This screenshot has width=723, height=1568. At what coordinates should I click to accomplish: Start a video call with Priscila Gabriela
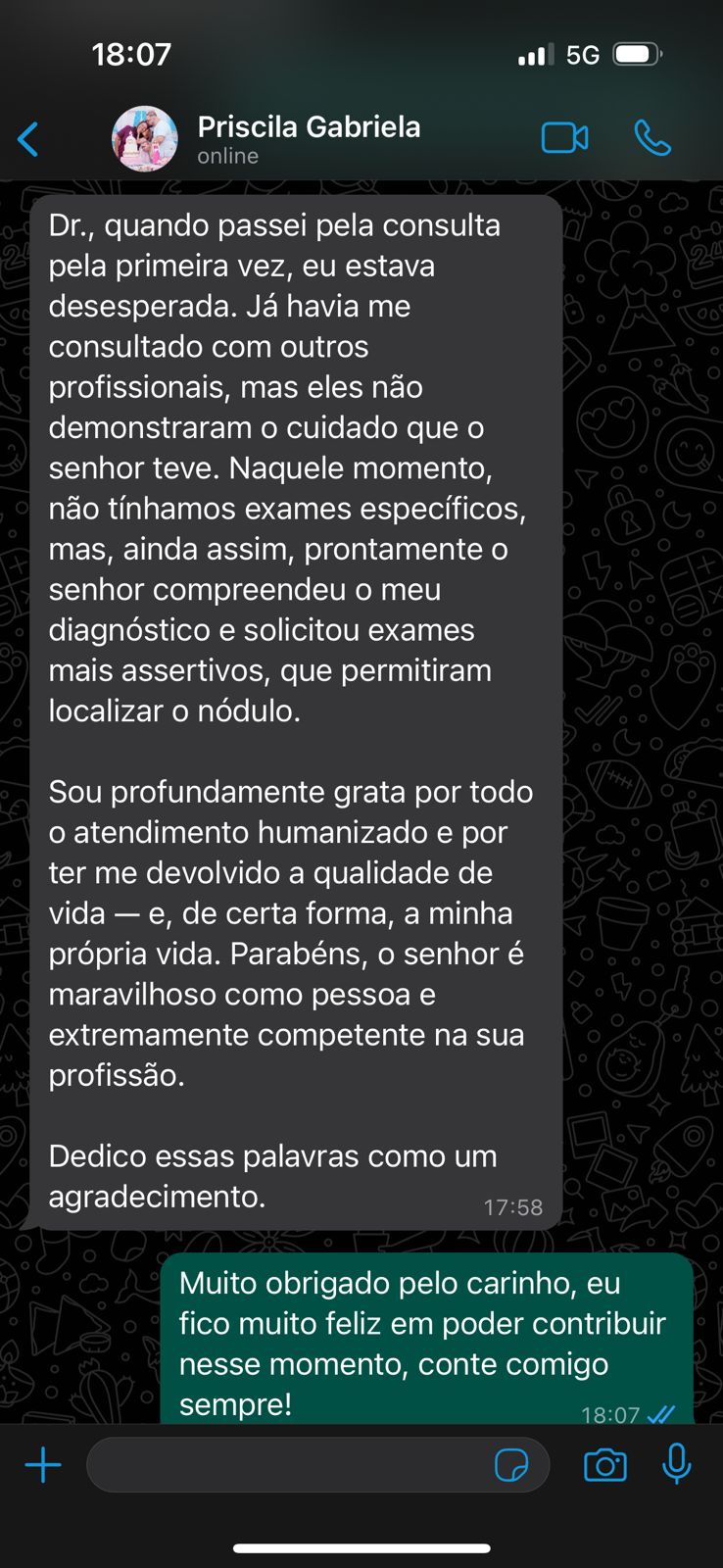click(564, 138)
